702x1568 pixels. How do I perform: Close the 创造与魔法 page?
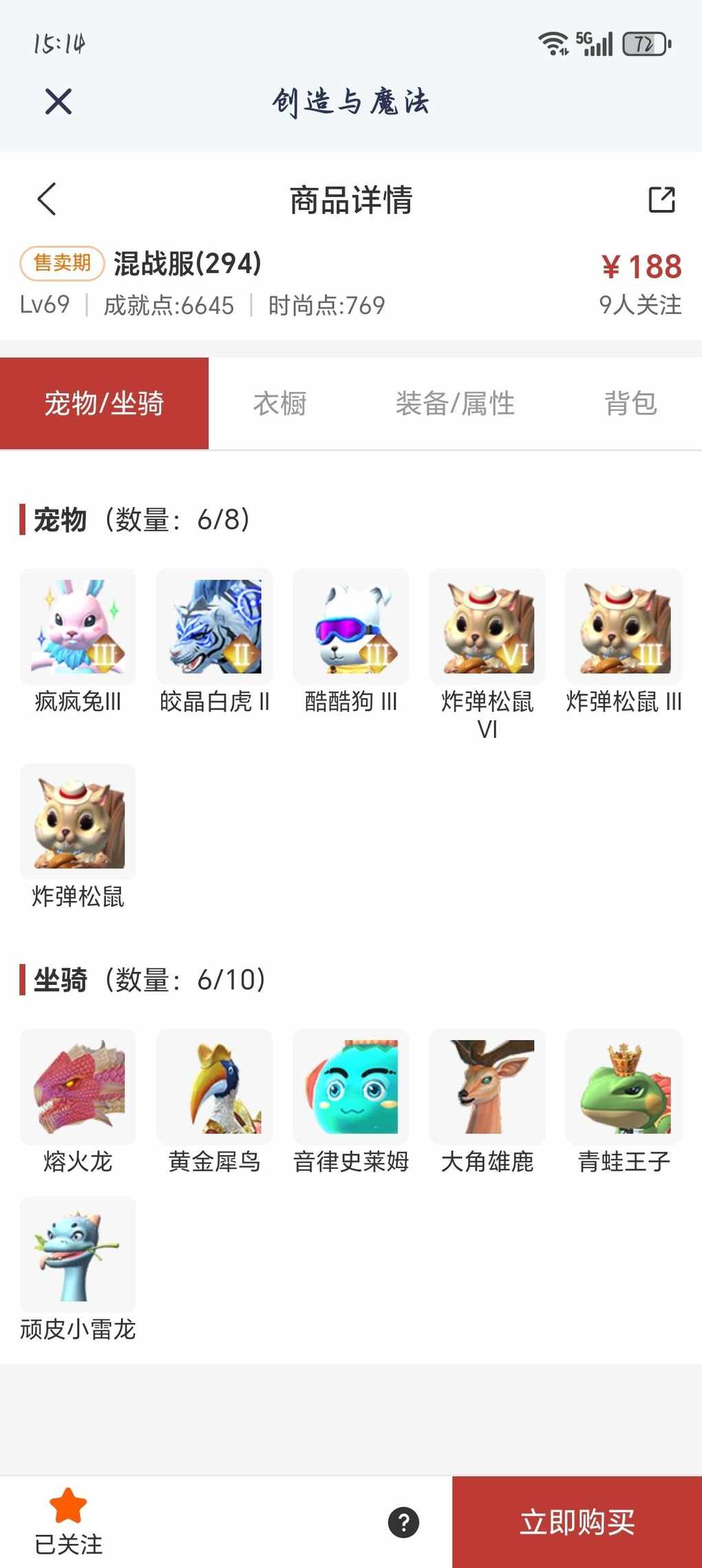(x=58, y=102)
